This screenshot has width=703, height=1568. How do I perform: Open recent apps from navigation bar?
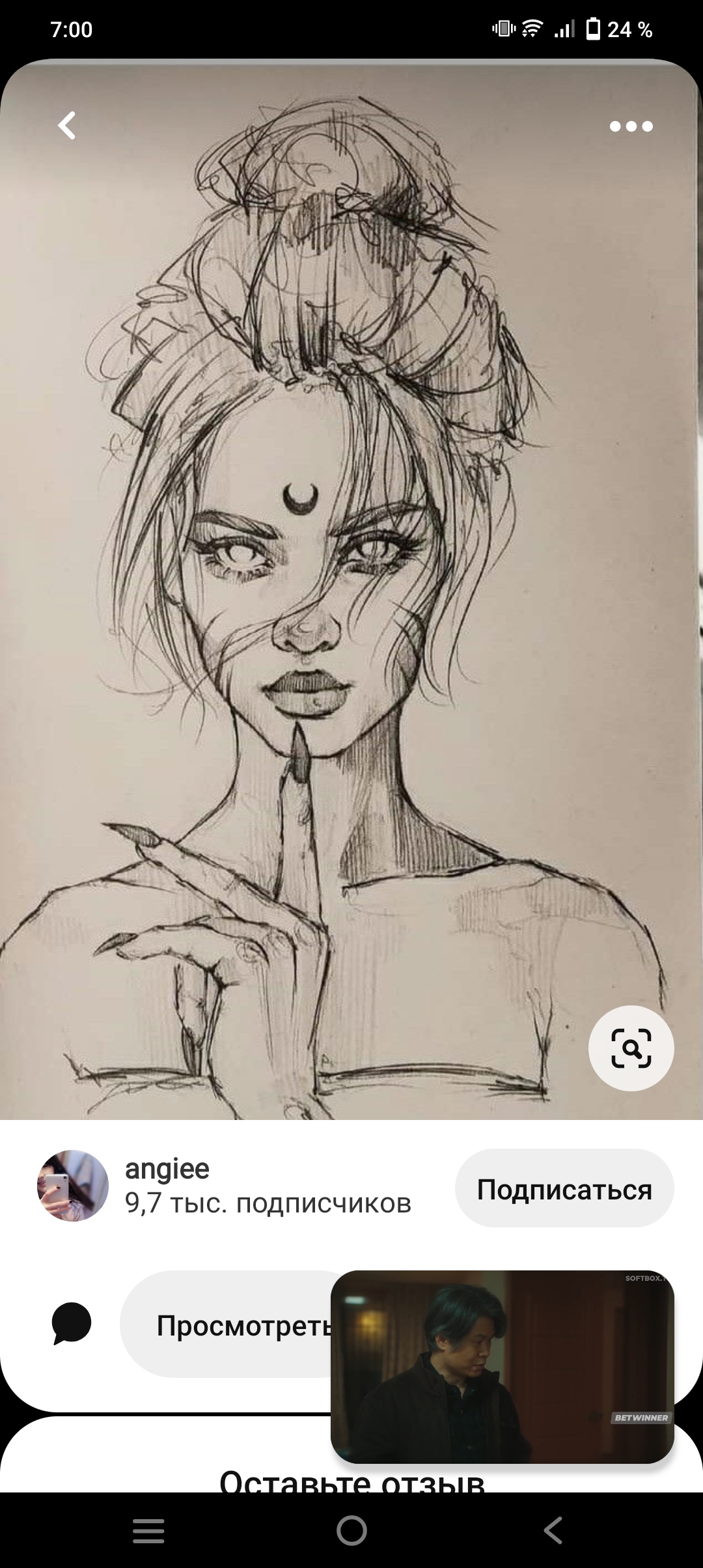click(148, 1530)
